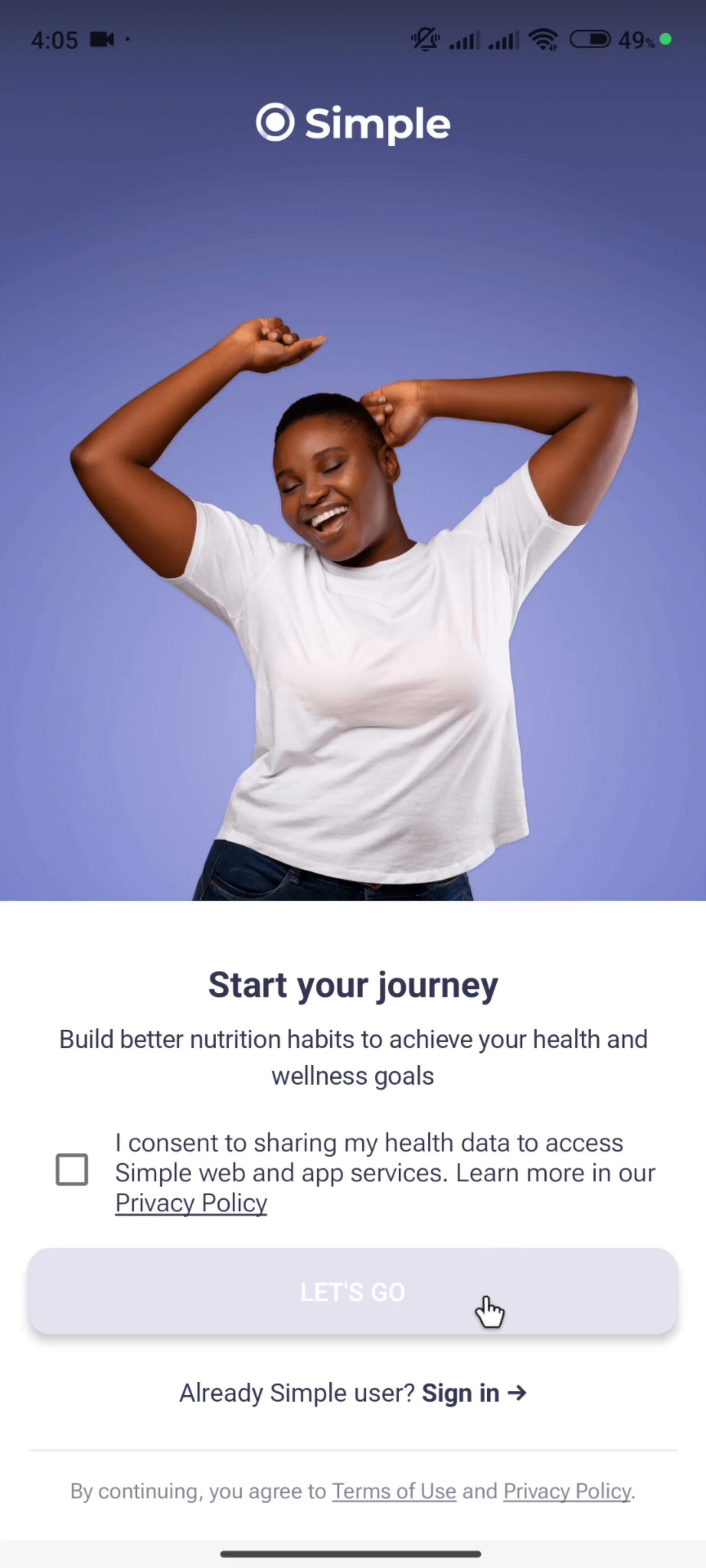This screenshot has width=706, height=1568.
Task: Open Privacy Policy link in the footer
Action: click(x=567, y=1491)
